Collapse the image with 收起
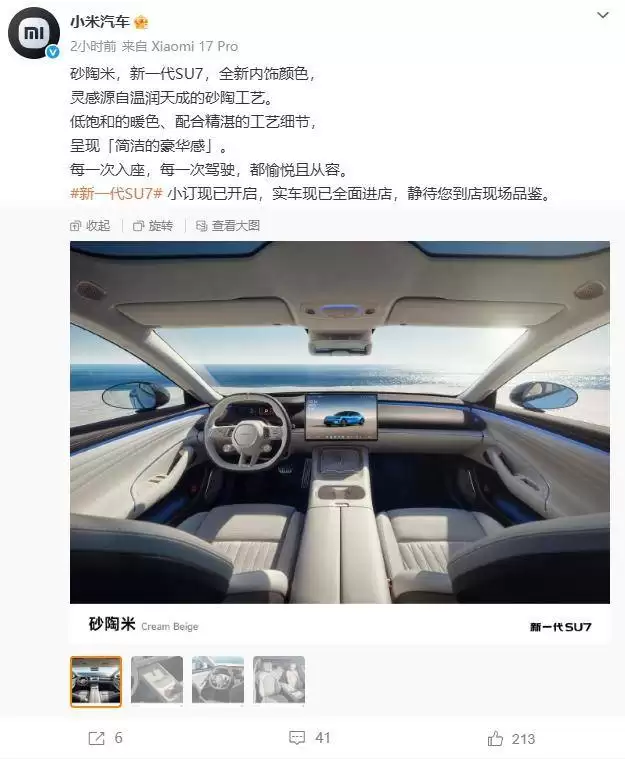625x759 pixels. 91,226
